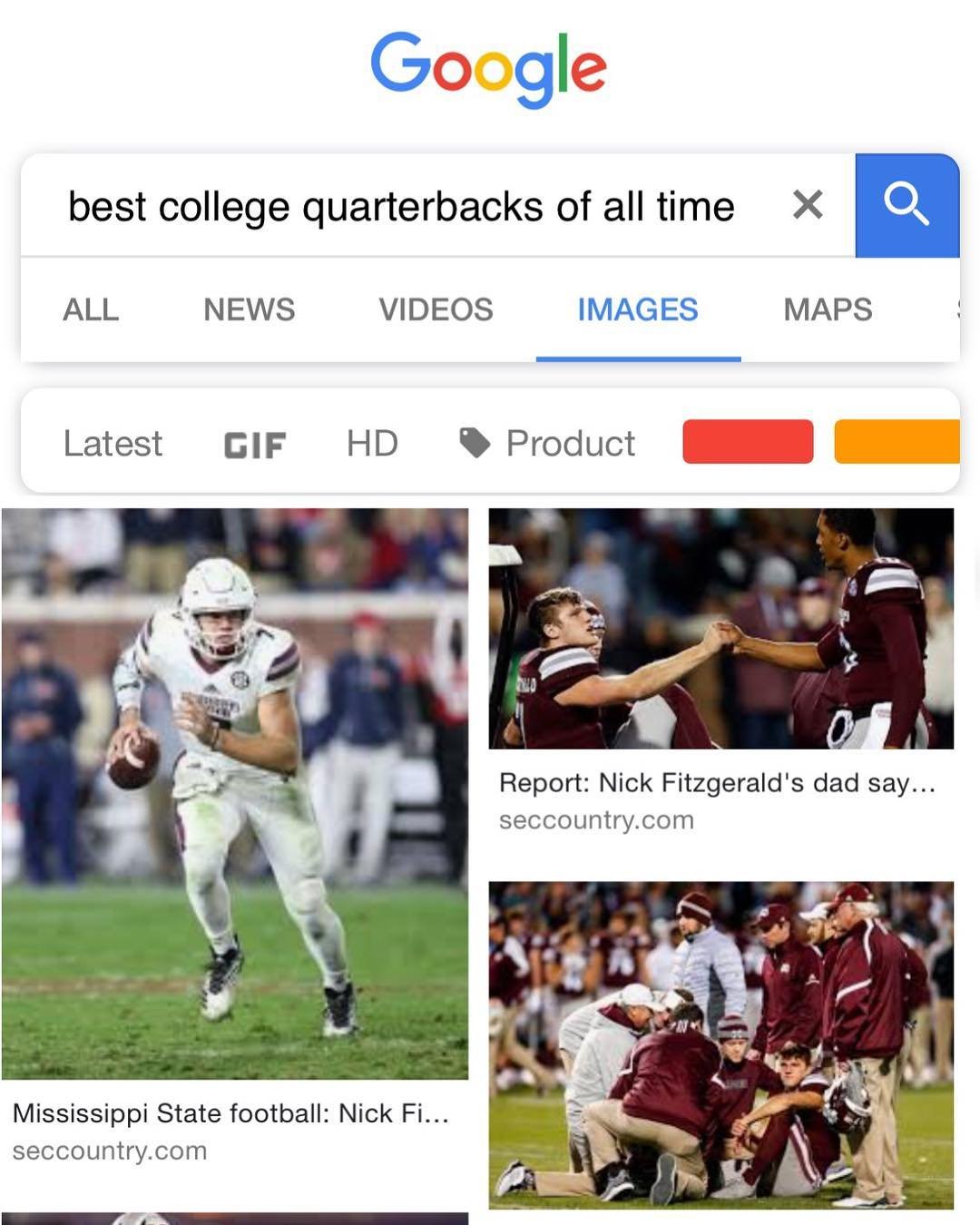980x1225 pixels.
Task: Switch to the NEWS tab
Action: 249,309
